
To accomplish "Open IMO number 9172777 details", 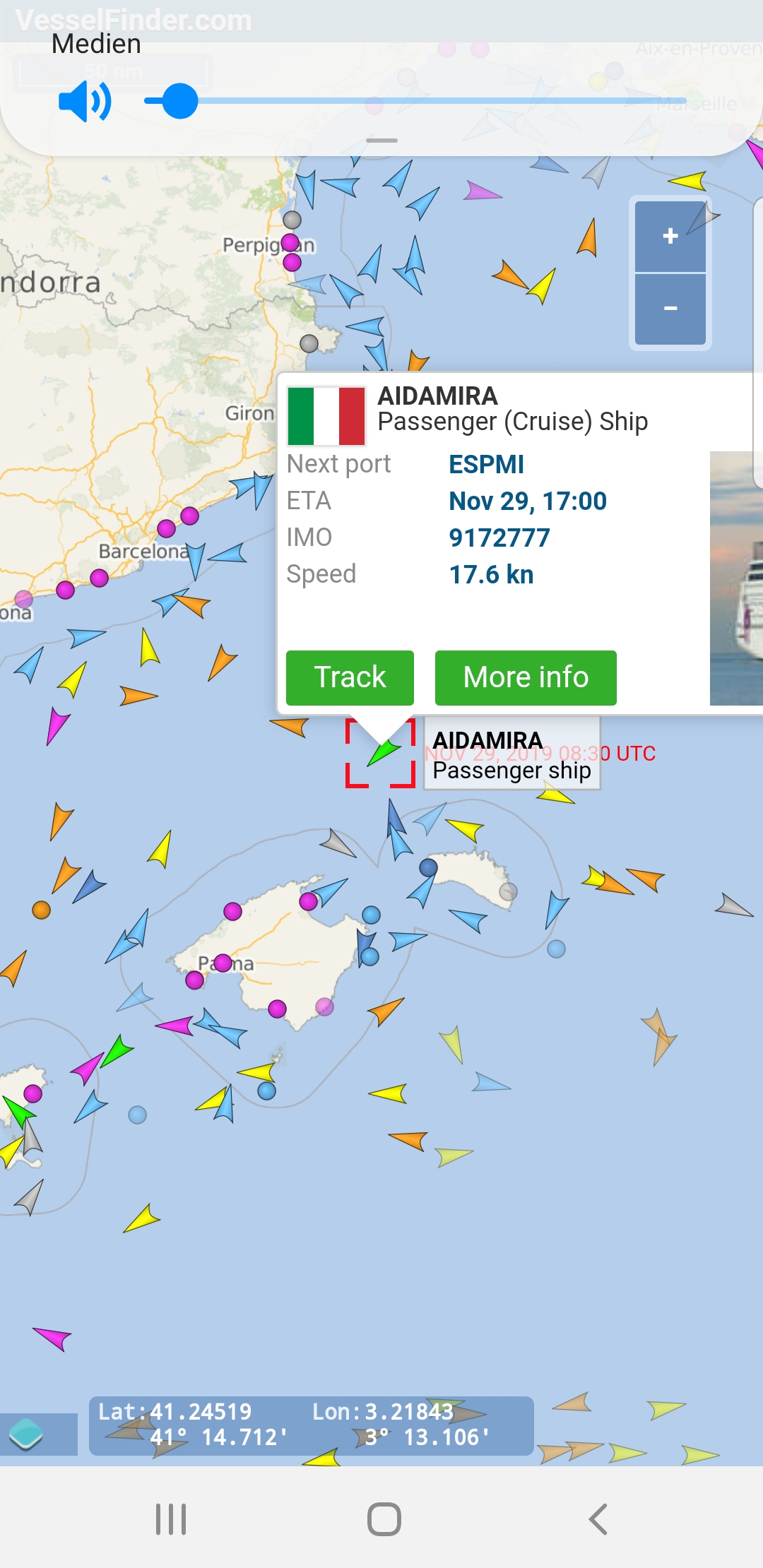I will coord(499,538).
